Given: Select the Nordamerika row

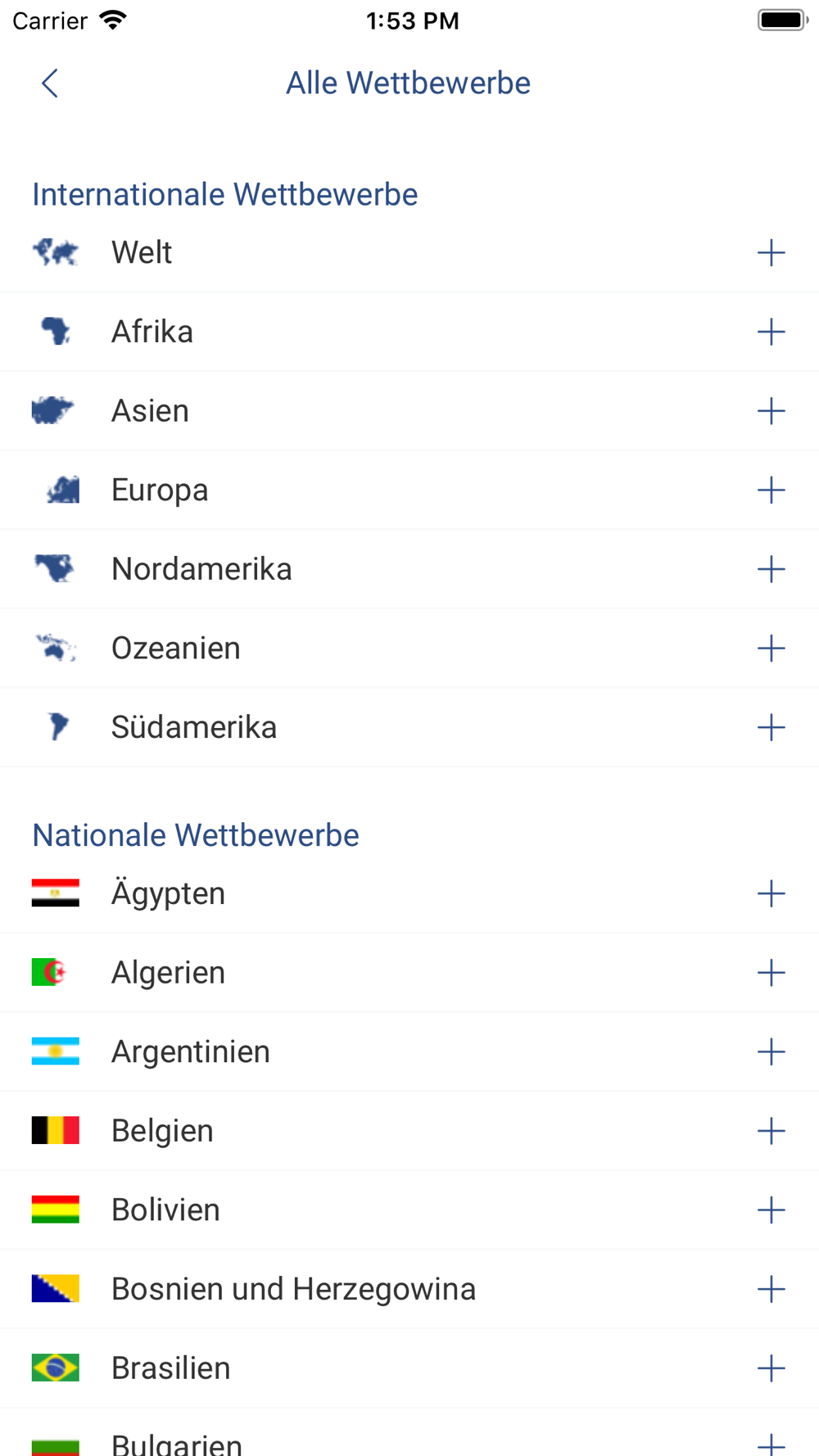Looking at the screenshot, I should [x=409, y=569].
